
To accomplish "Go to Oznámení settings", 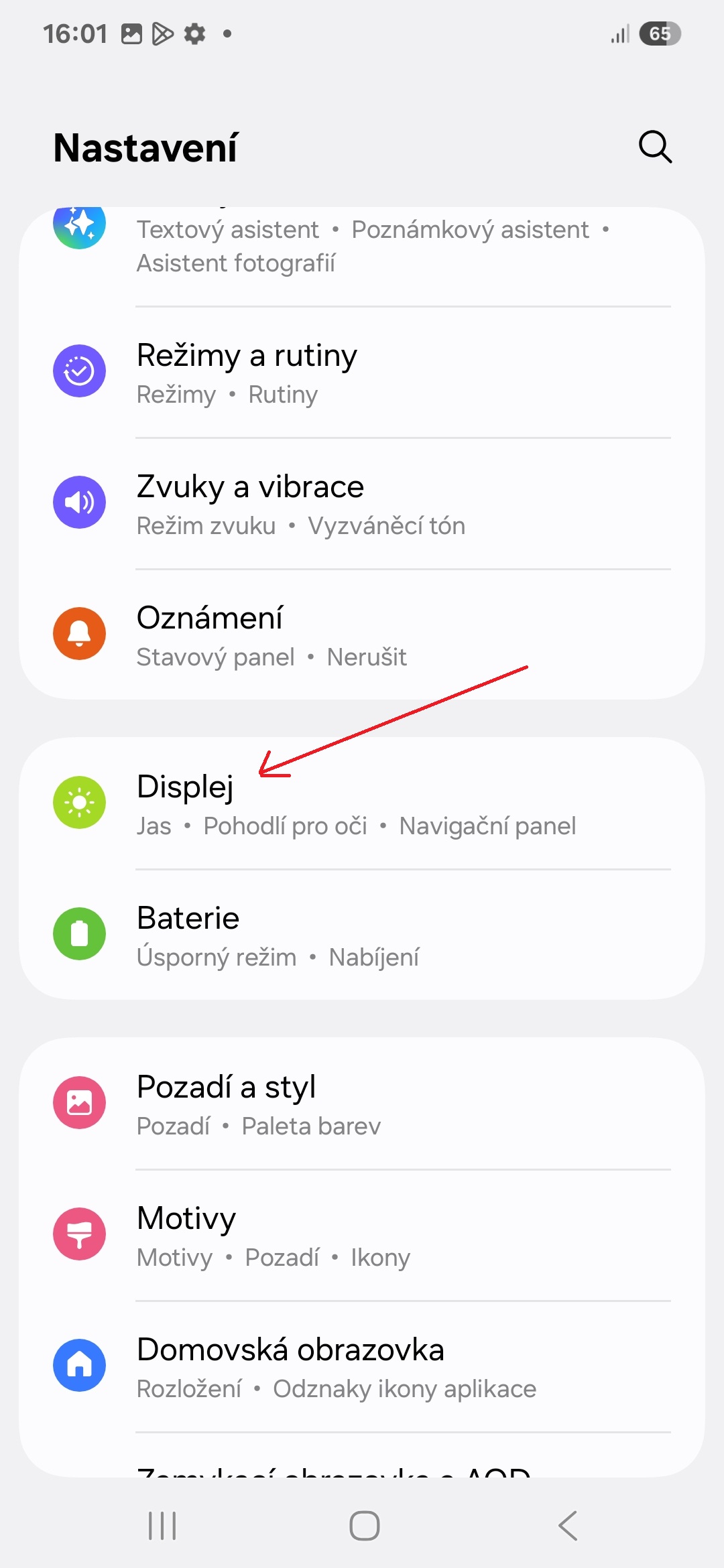I will [362, 635].
